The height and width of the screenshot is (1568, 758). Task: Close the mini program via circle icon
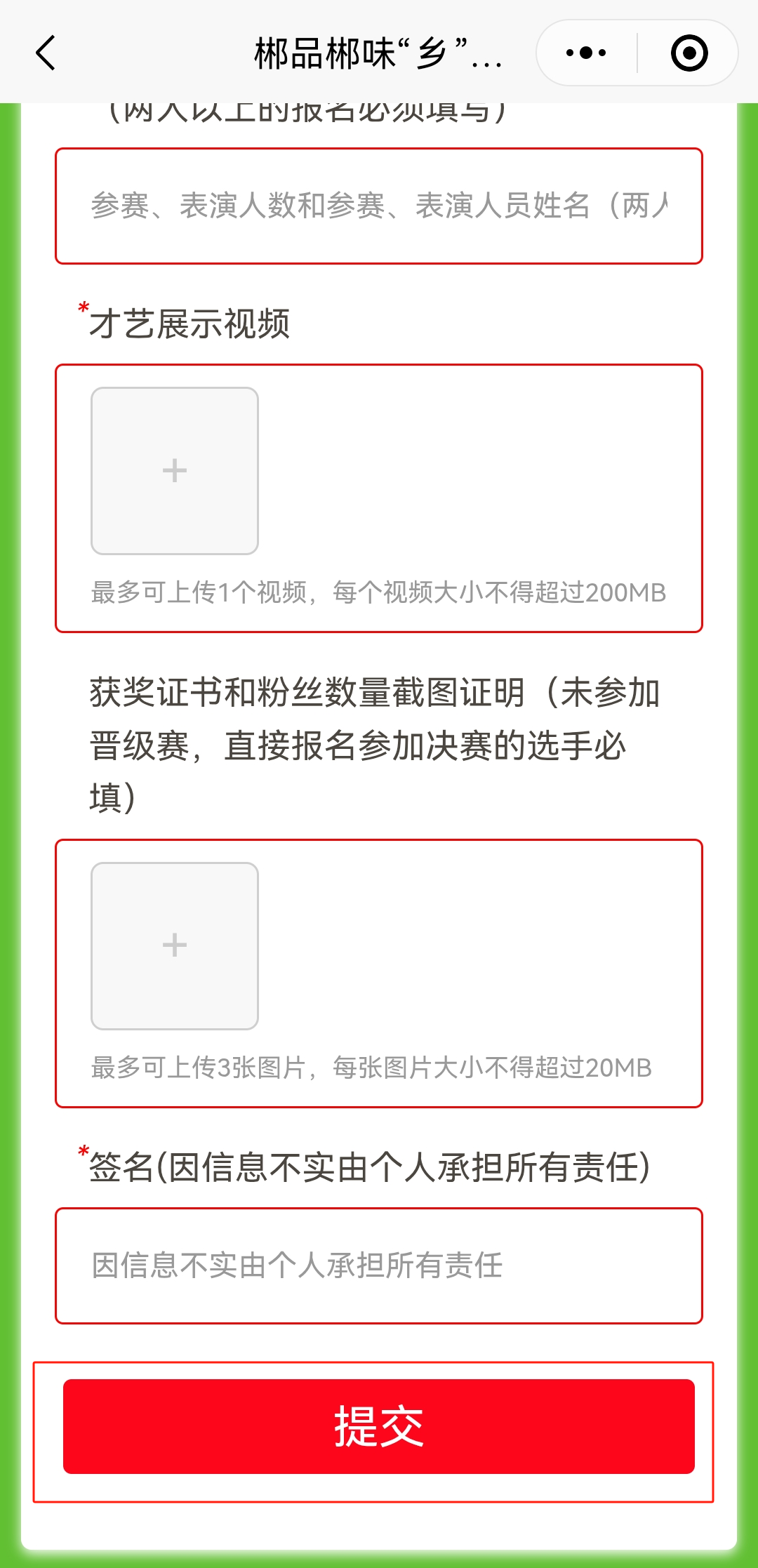point(689,53)
